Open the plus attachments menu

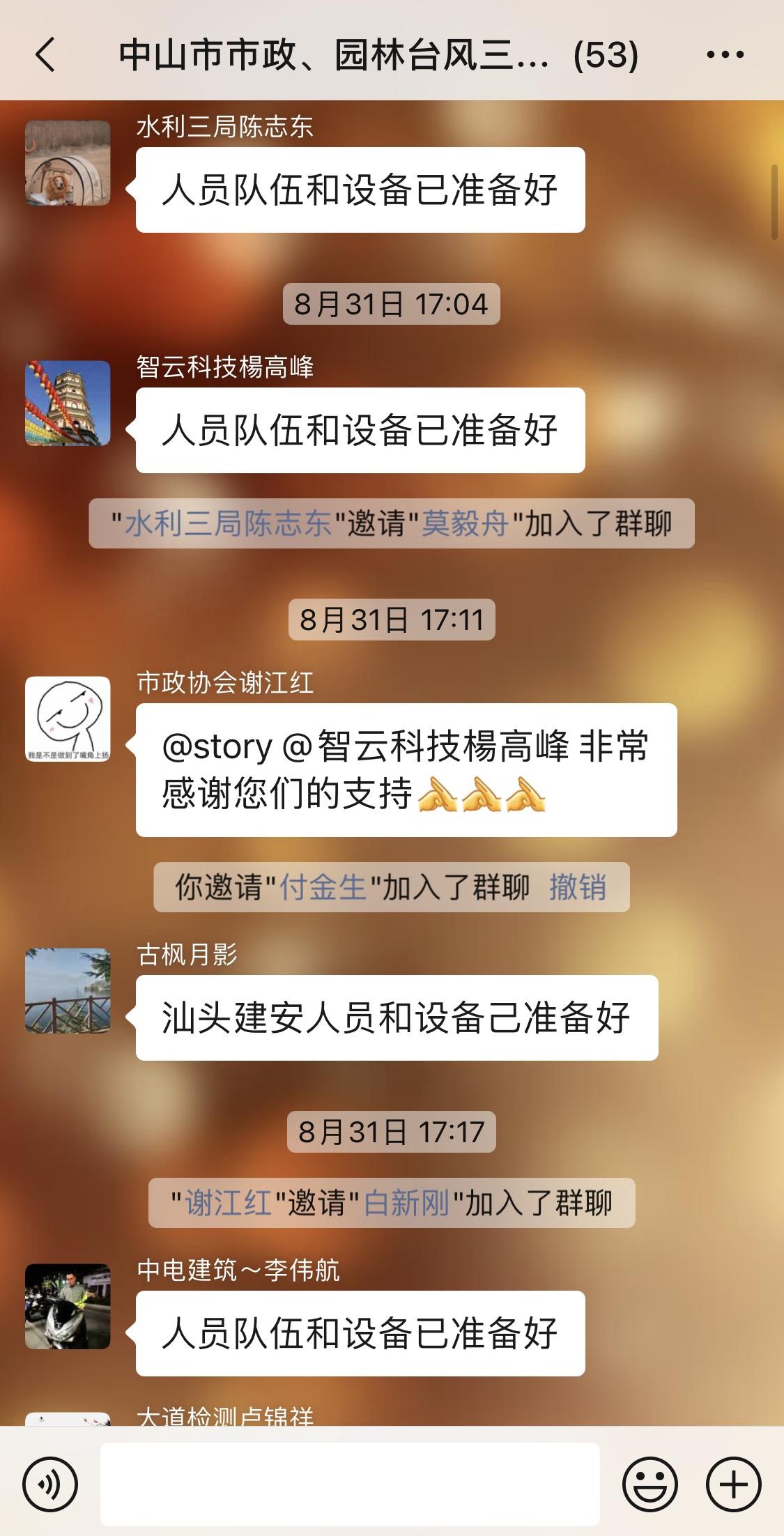tap(733, 1484)
